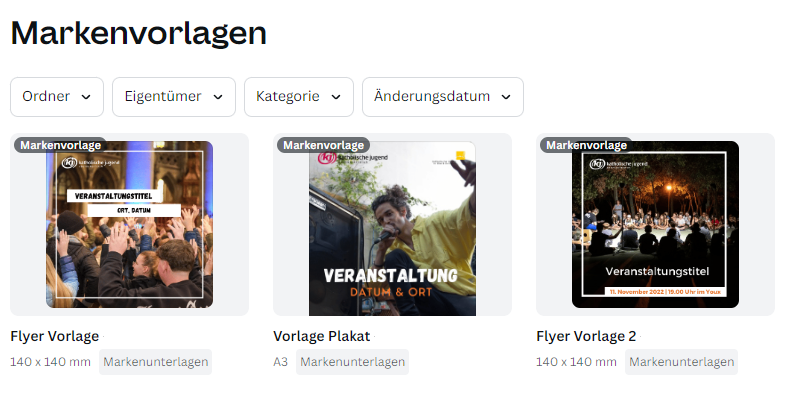
Task: Expand the Ordner filter dropdown
Action: (56, 97)
